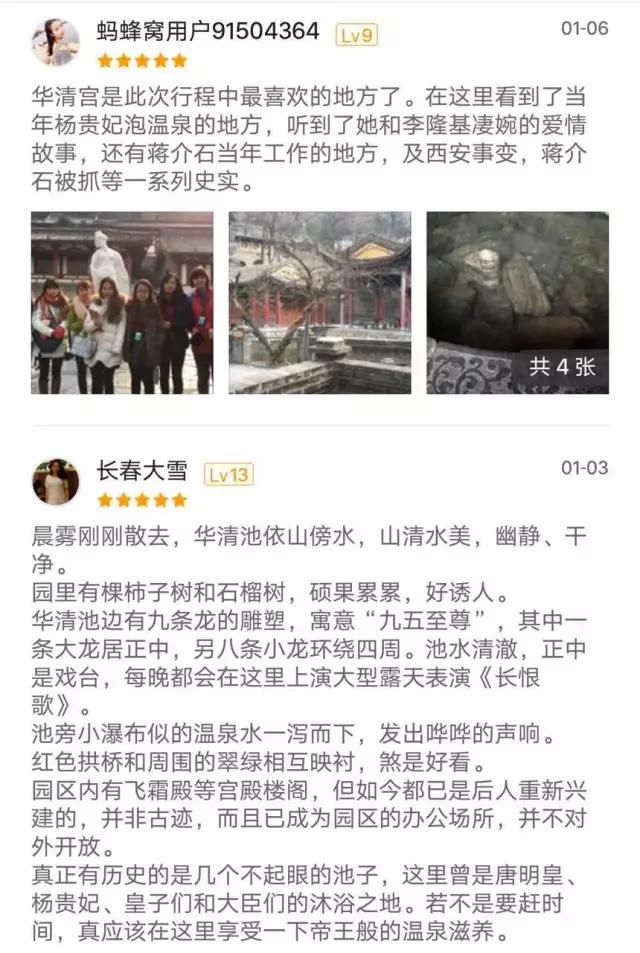Screen dimensions: 640x953
Task: Open avatar of 蚂蜂窝用户91504364
Action: [55, 41]
